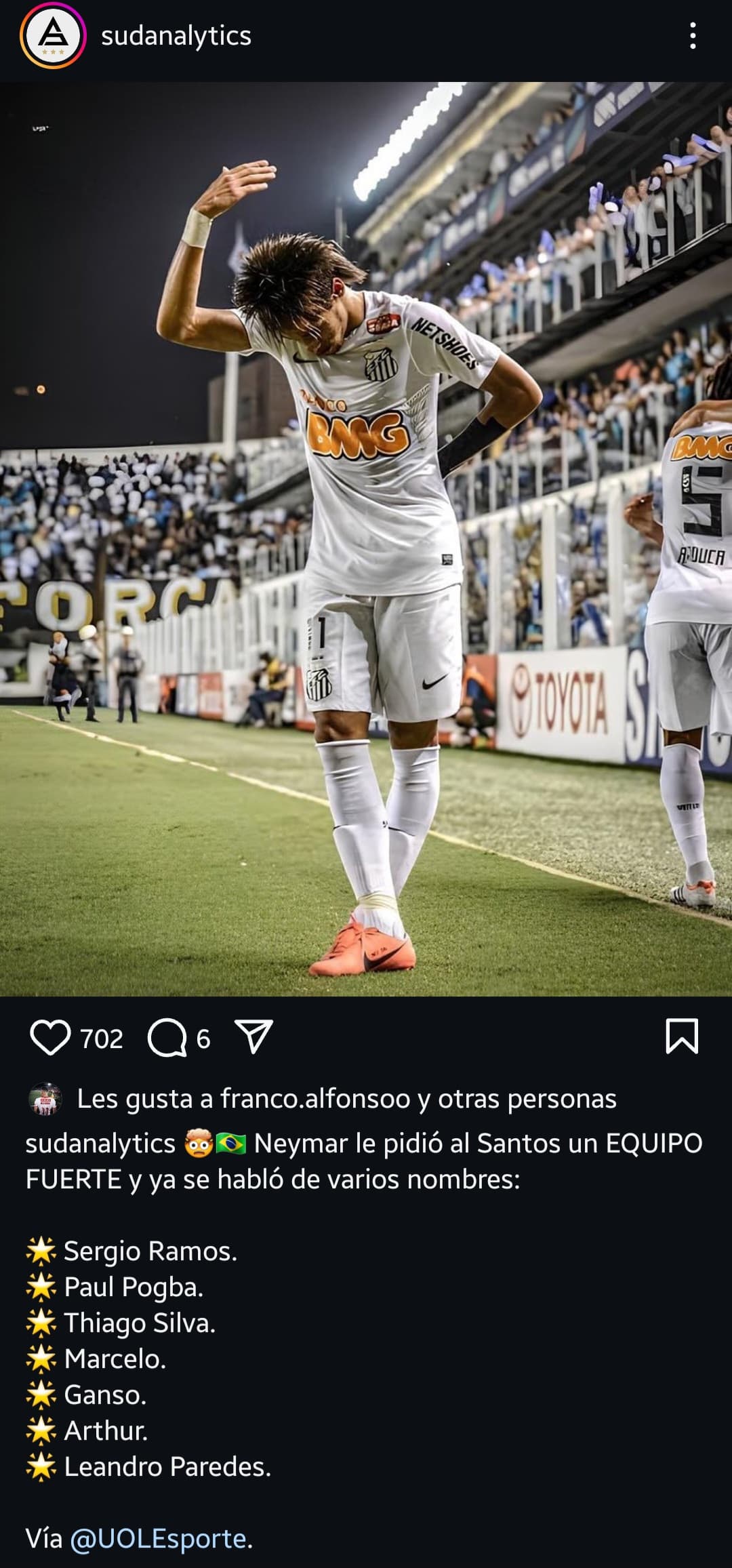Open the sudanalytics profile avatar
This screenshot has height=1568, width=732.
coord(53,35)
